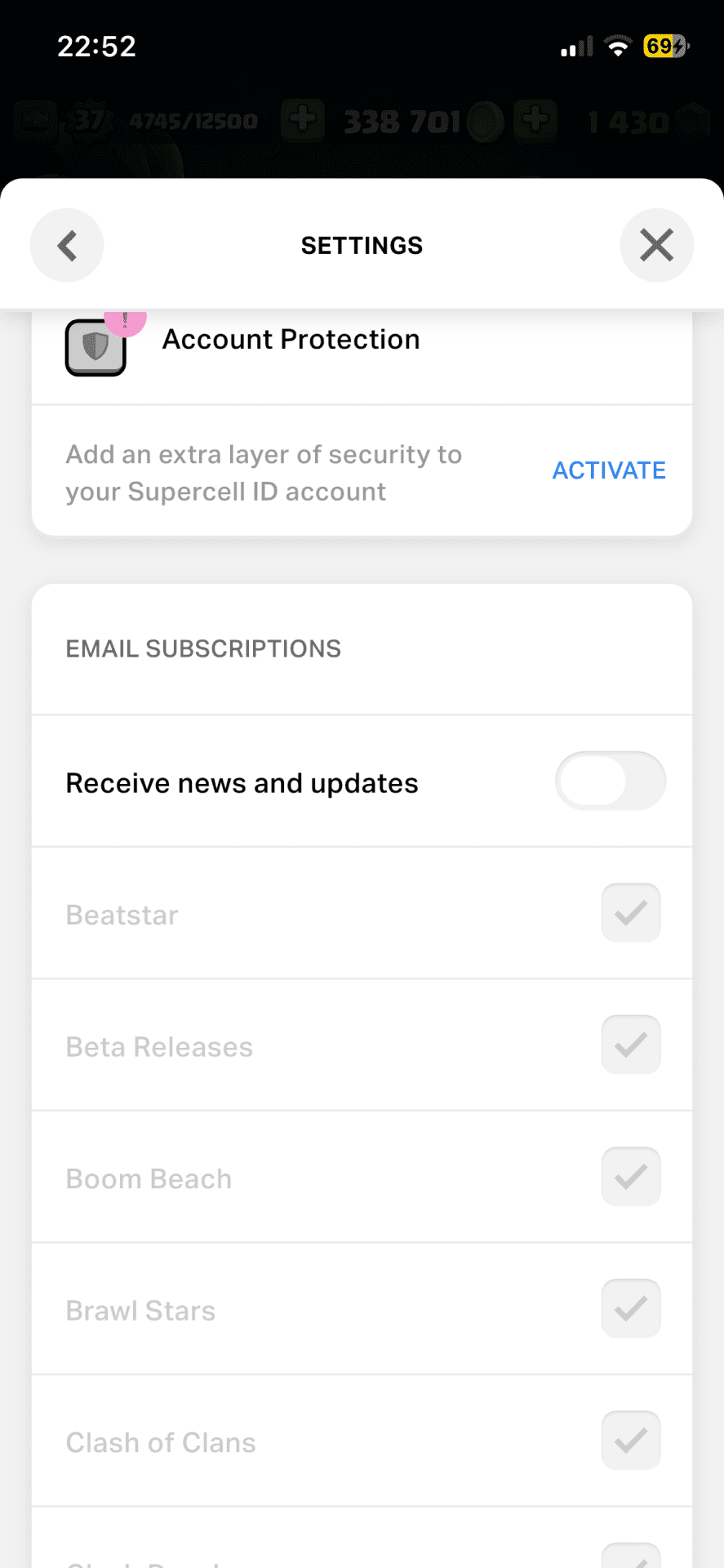The width and height of the screenshot is (724, 1568).
Task: Toggle the Boom Beach checkbox
Action: tap(631, 1177)
